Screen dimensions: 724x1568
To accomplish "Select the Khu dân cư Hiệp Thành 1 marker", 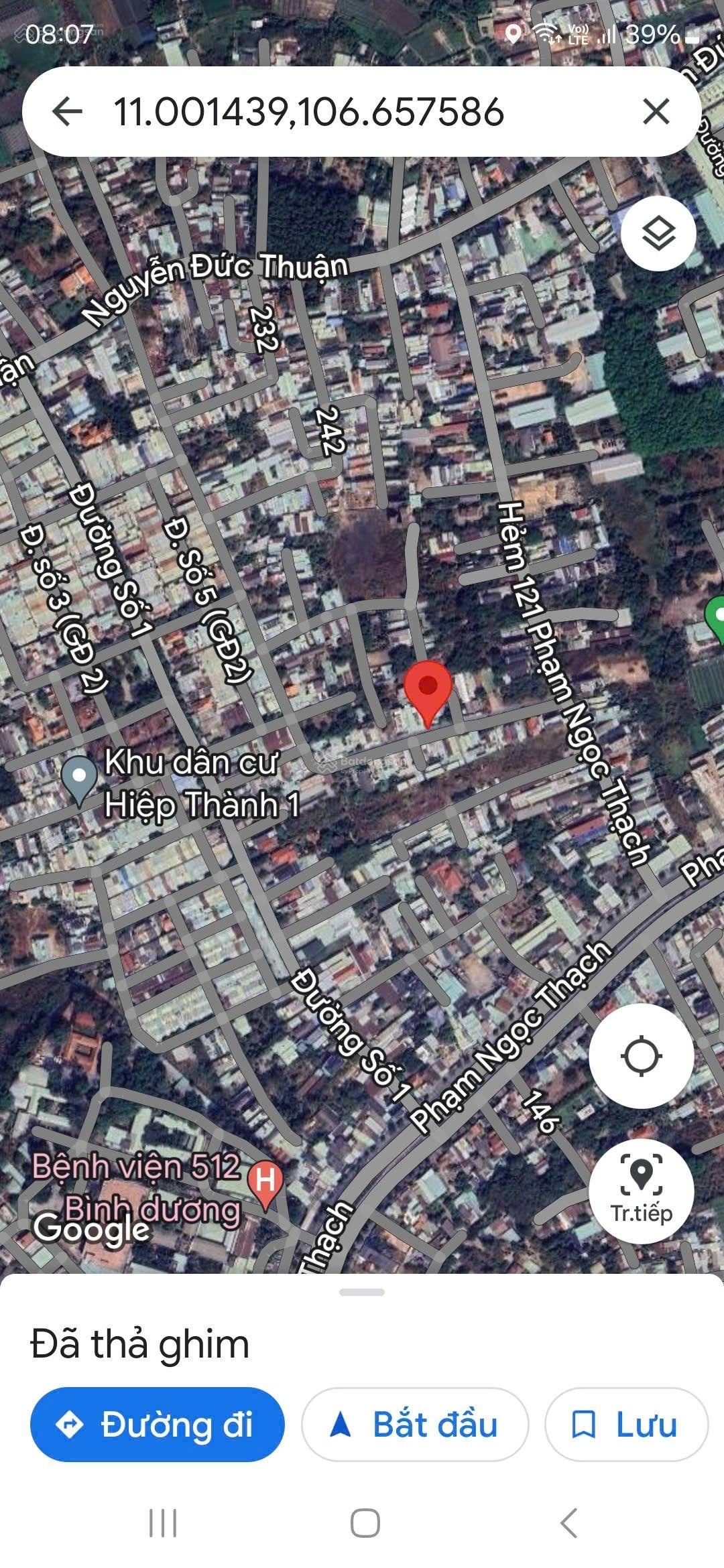I will (79, 778).
